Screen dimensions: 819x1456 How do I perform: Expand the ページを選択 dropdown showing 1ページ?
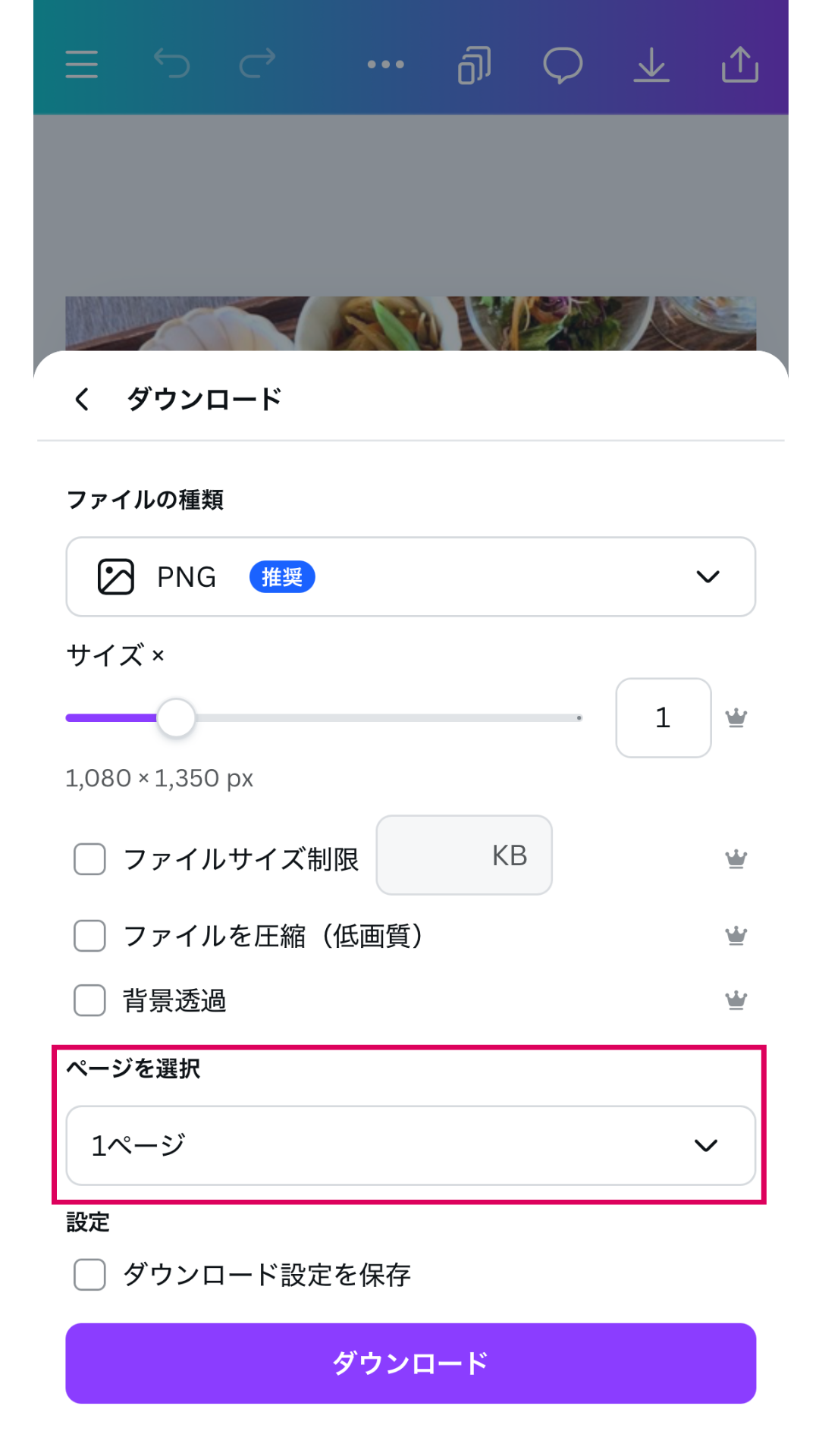410,1145
